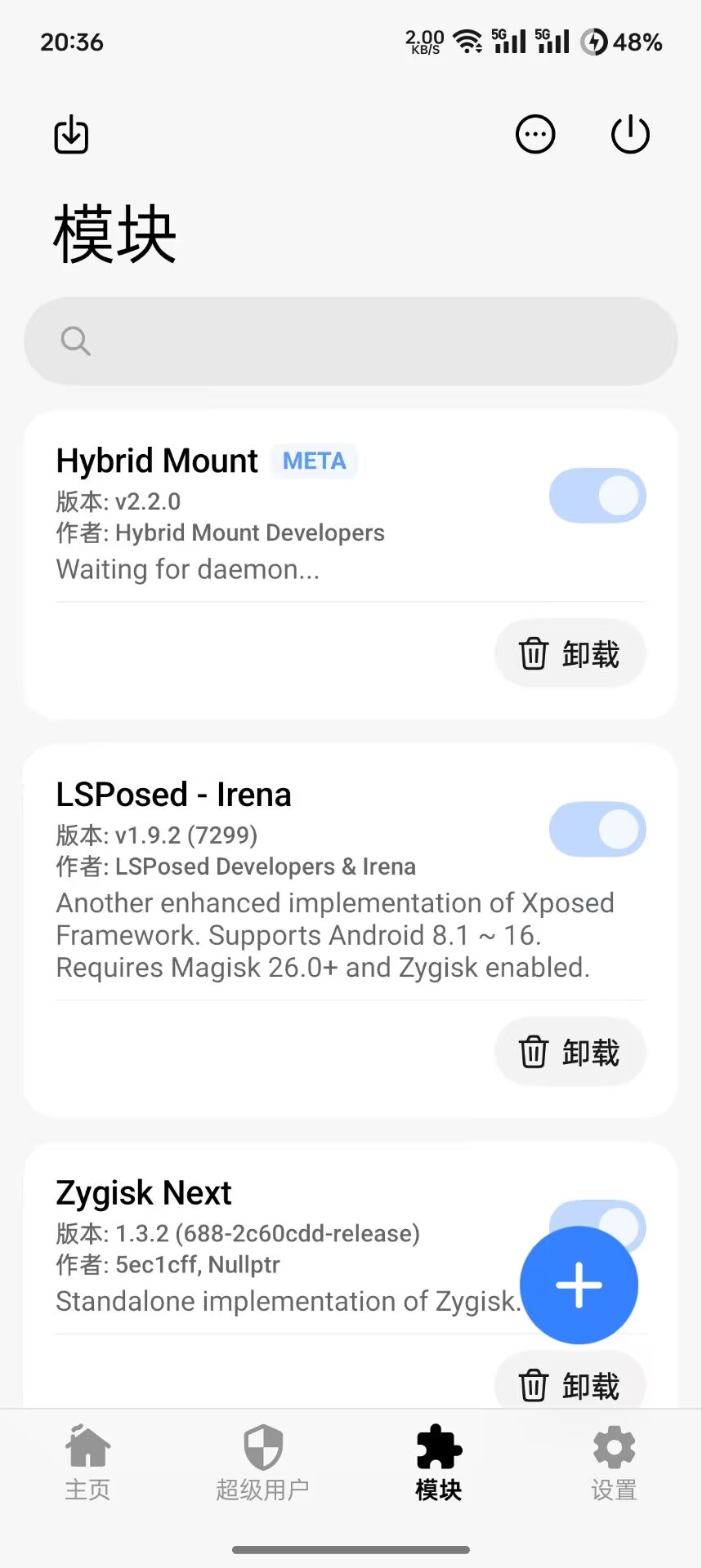Focus the module search box
702x1568 pixels.
click(351, 341)
